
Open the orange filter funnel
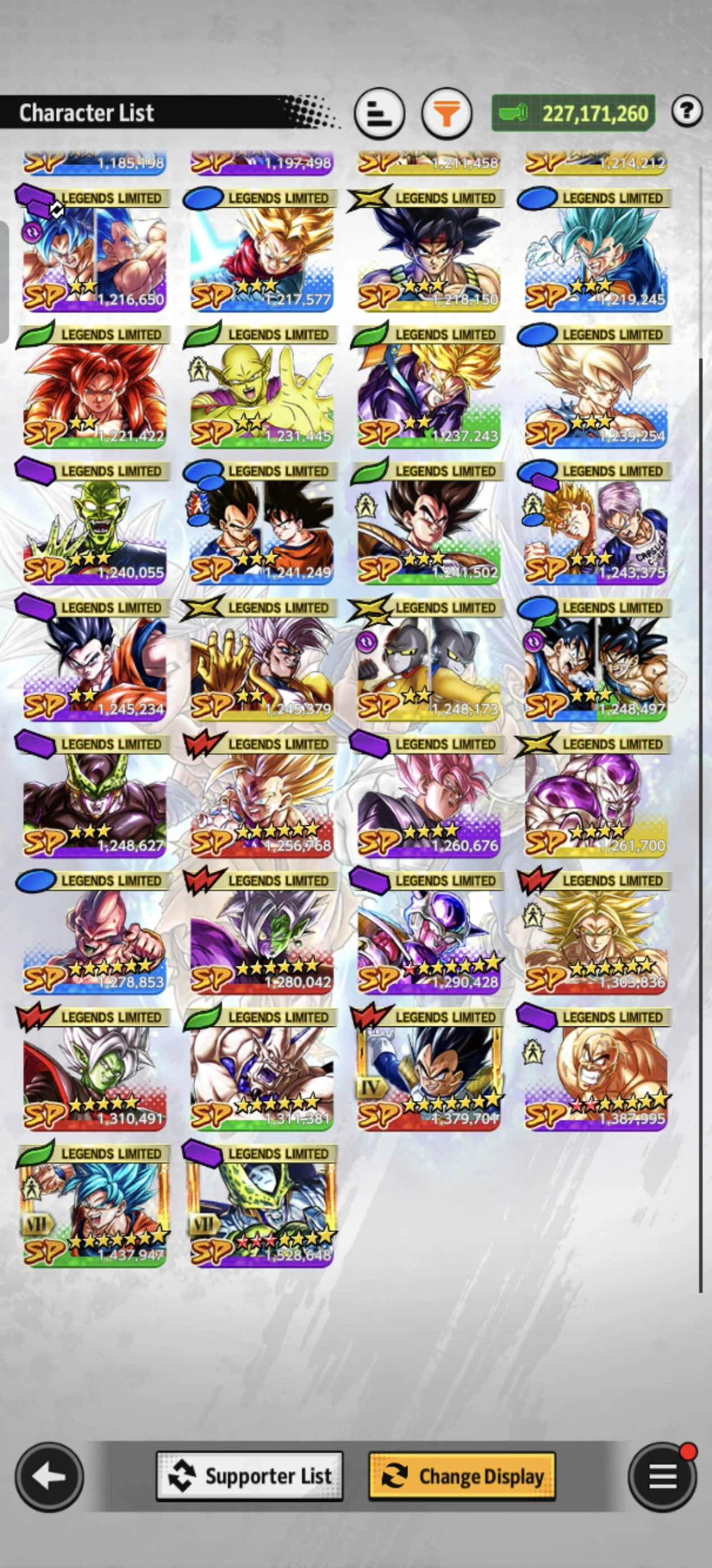click(447, 113)
